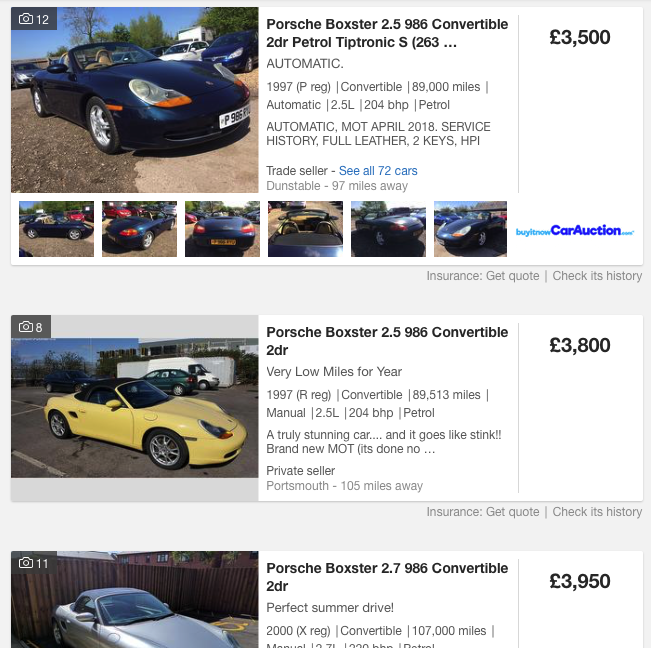Viewport: 651px width, 648px height.
Task: Open the Boxster 2.7 986 listing title
Action: 387,577
